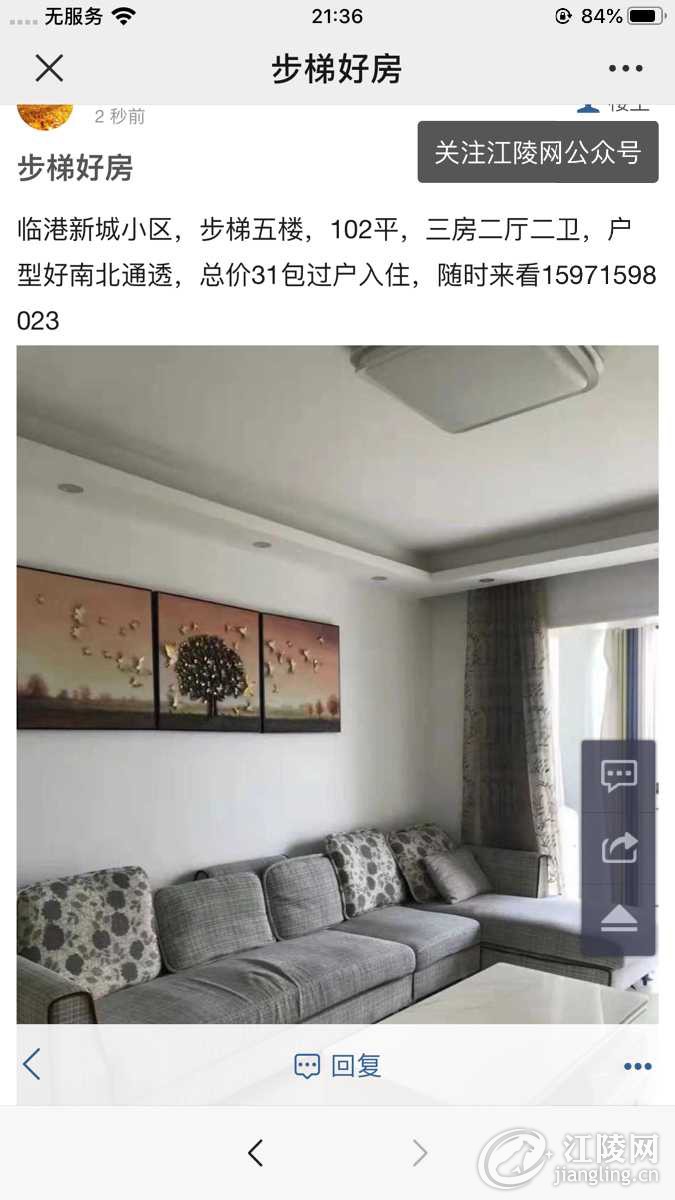
Task: Jump to top with the floating eject icon
Action: point(619,920)
